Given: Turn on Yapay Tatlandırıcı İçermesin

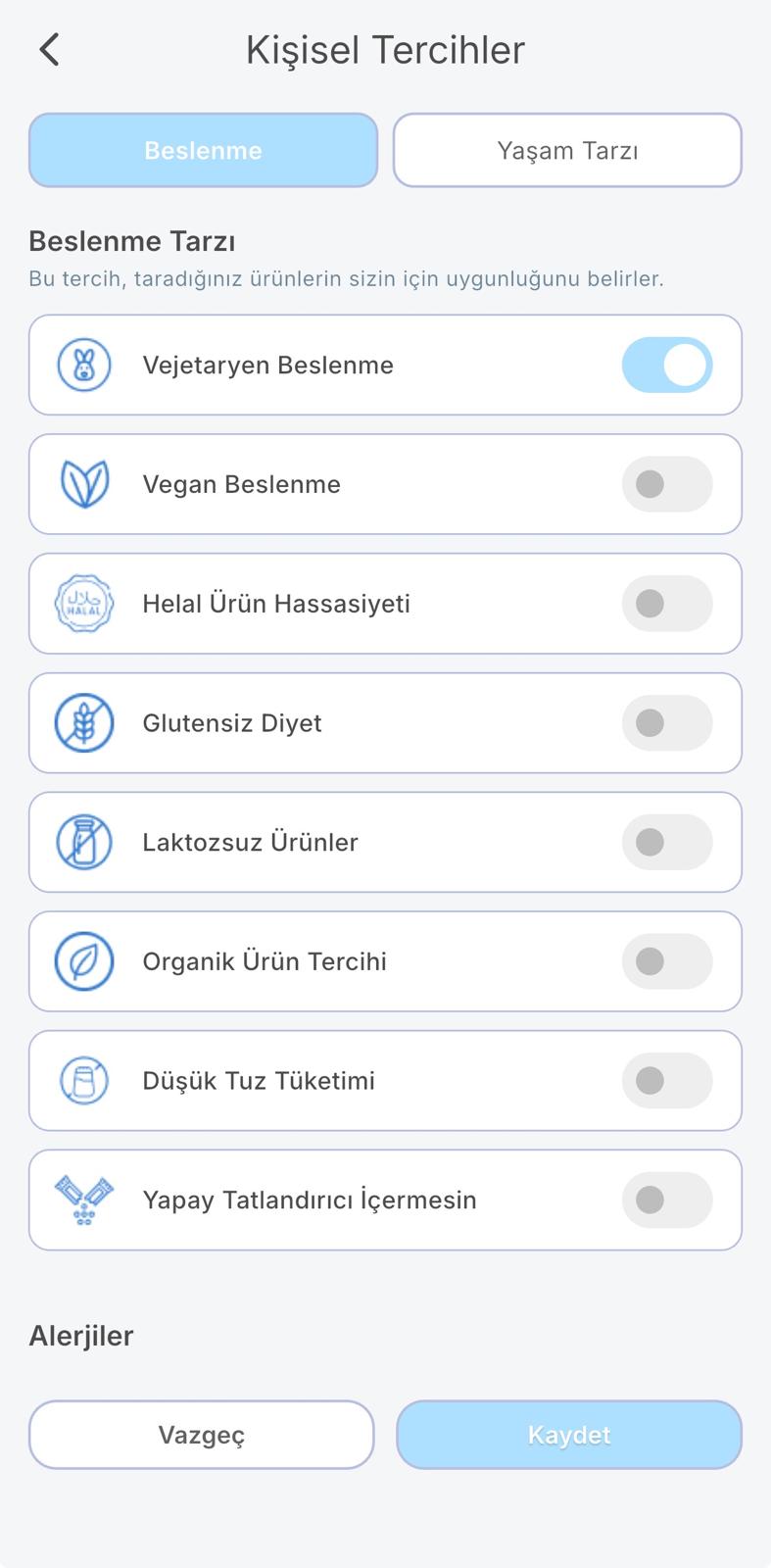Looking at the screenshot, I should 667,1200.
